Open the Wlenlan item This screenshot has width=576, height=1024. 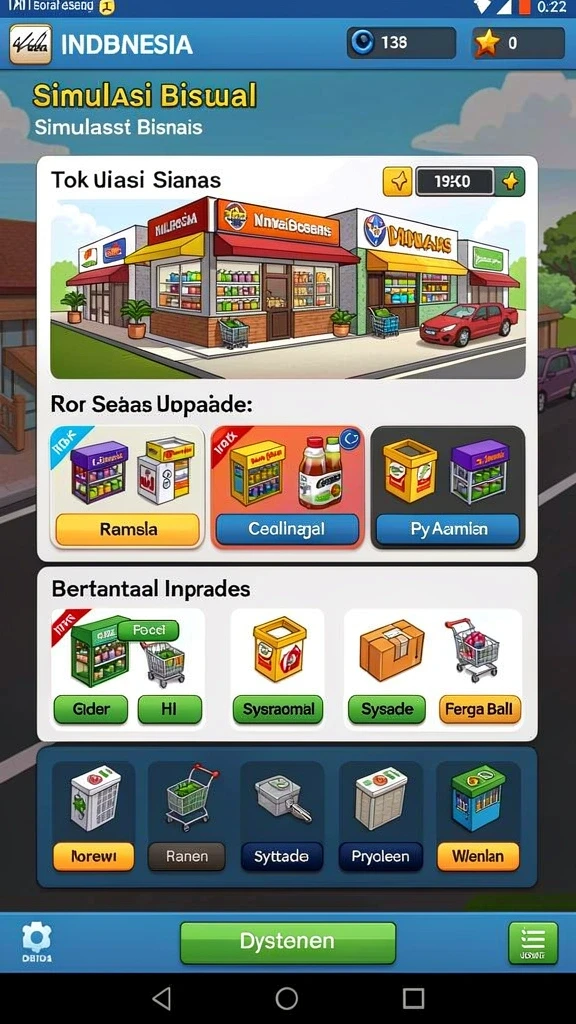(478, 857)
